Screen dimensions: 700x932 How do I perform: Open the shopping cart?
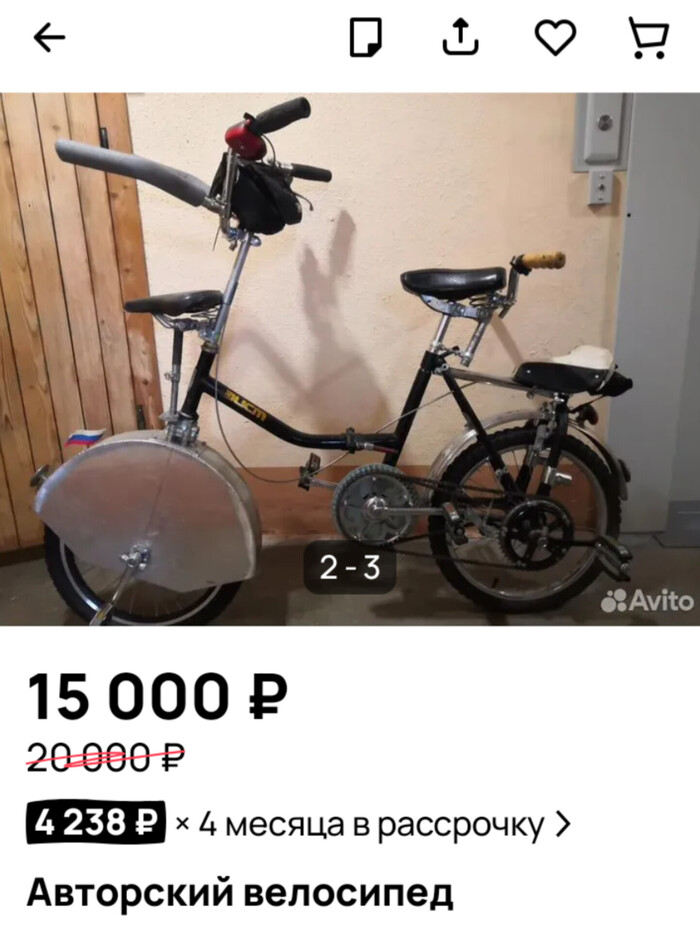tap(648, 38)
